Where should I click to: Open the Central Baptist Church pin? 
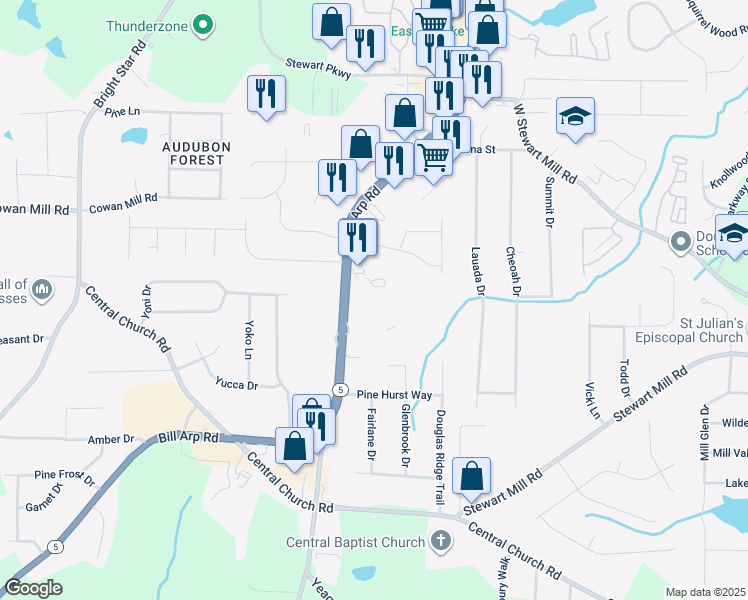(x=441, y=542)
